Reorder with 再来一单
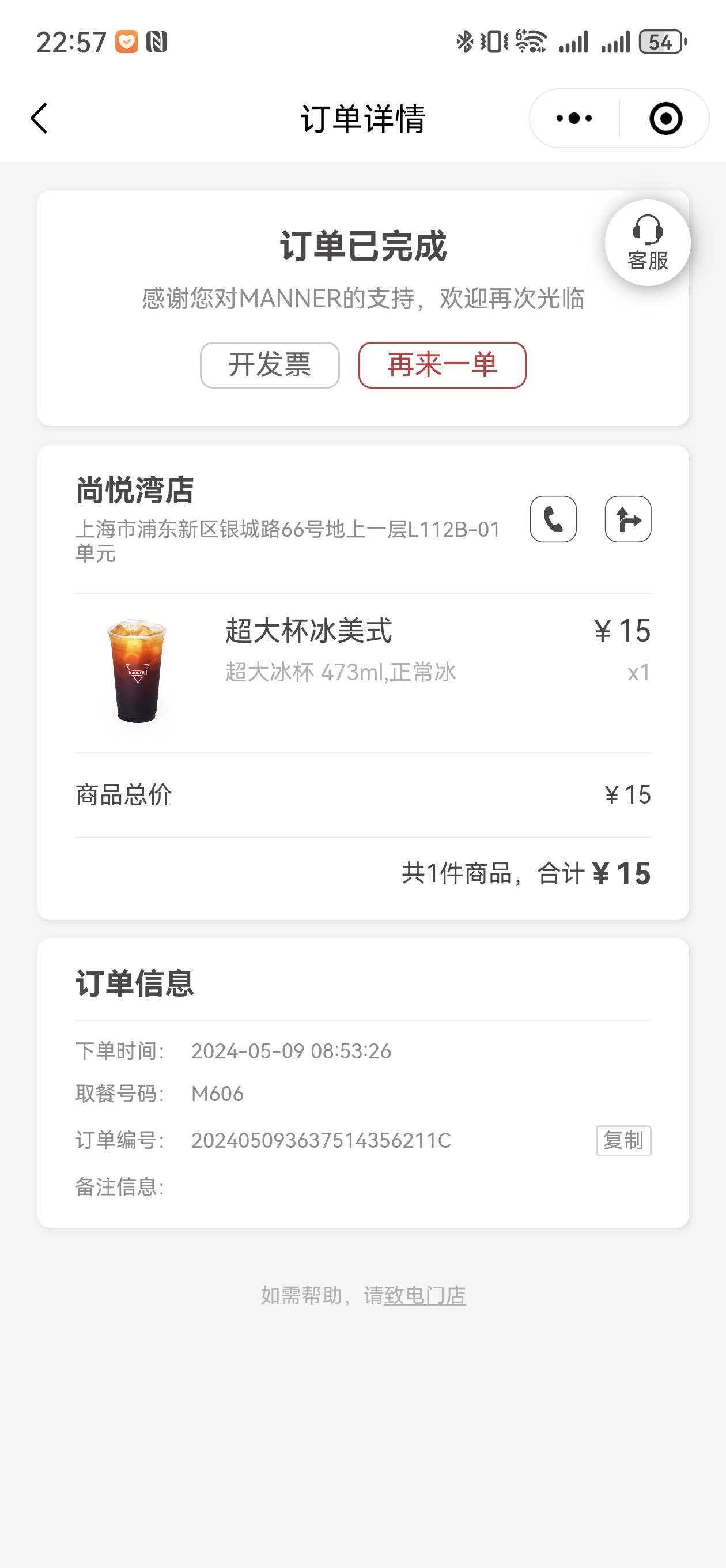Screen dimensions: 726x1568 [x=443, y=365]
